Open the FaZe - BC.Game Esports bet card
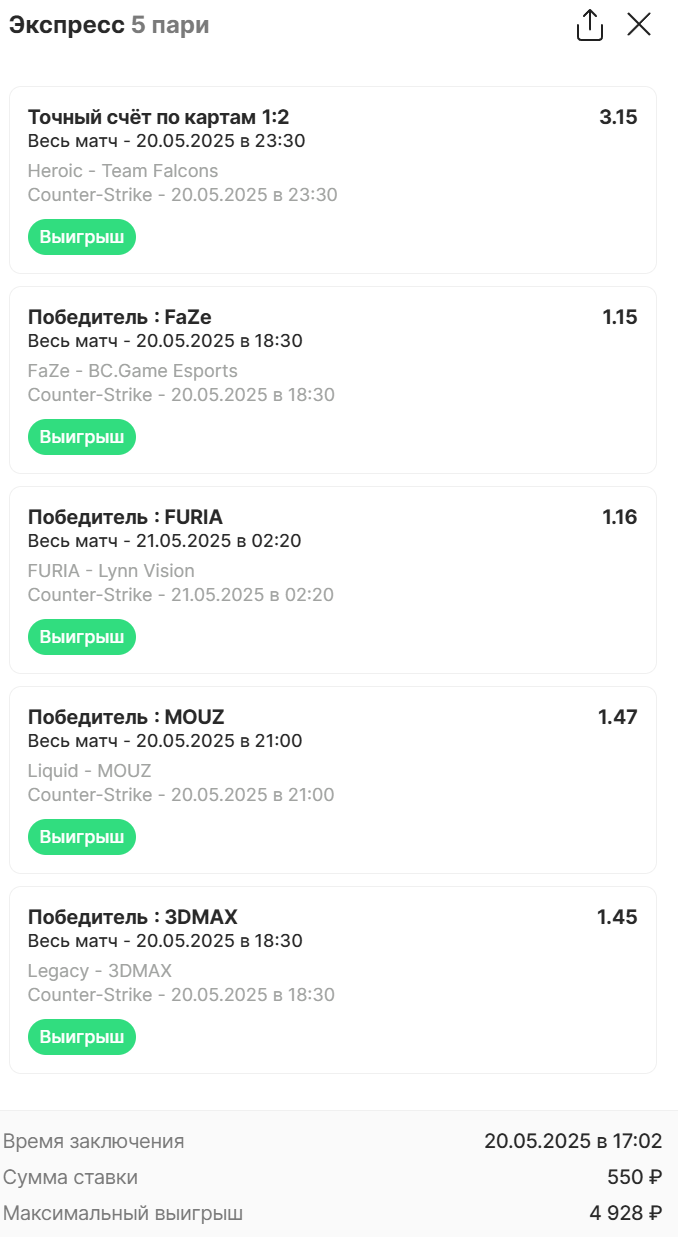 (332, 380)
